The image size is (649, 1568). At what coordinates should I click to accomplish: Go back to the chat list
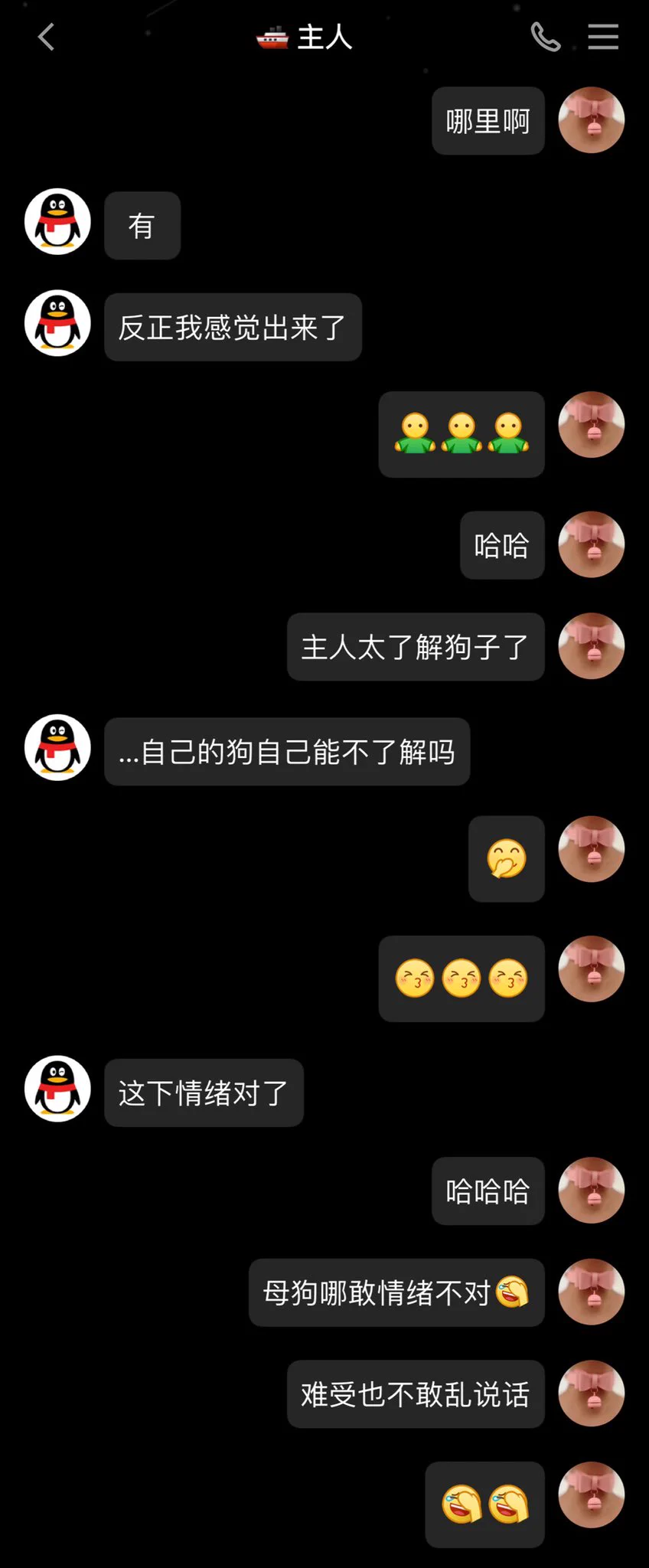(x=46, y=37)
